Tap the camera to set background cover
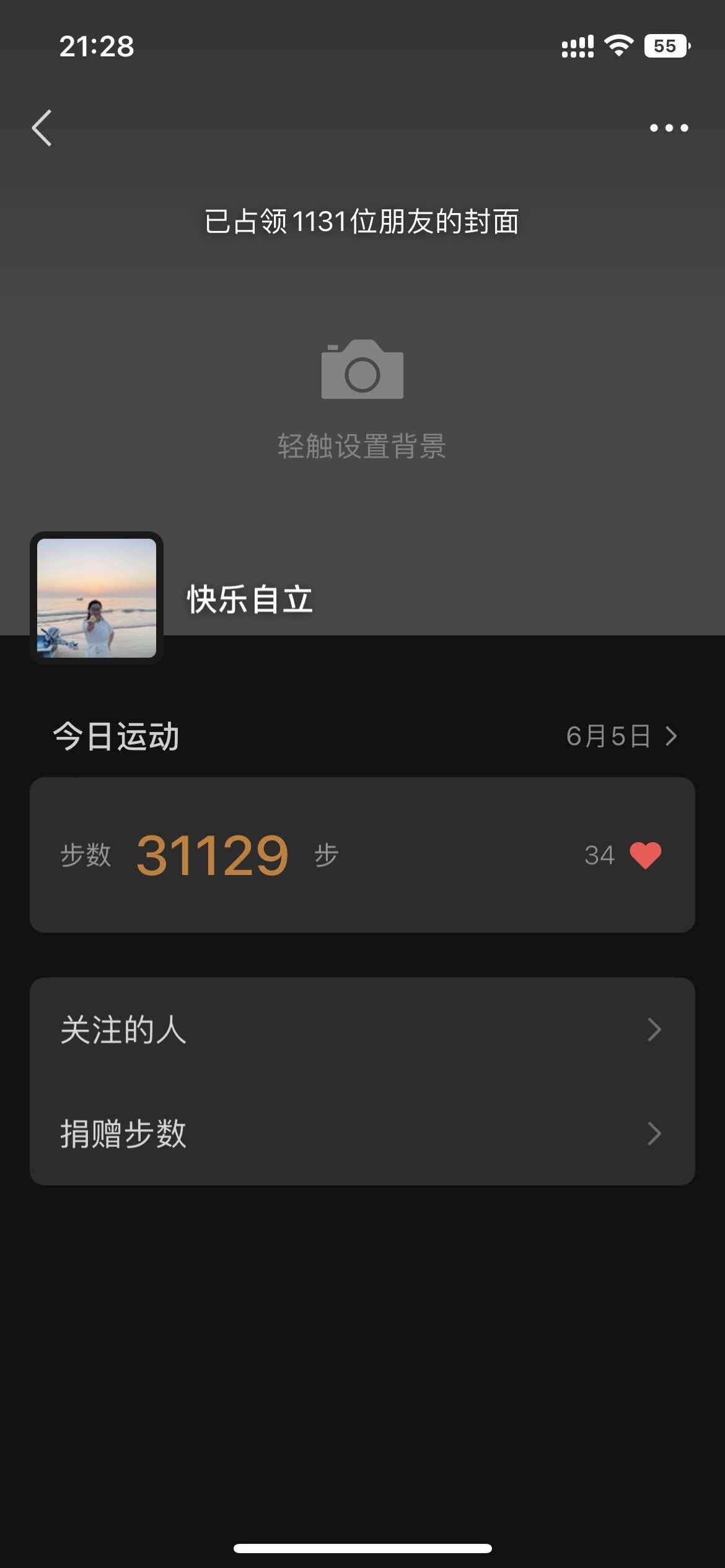 pos(362,370)
